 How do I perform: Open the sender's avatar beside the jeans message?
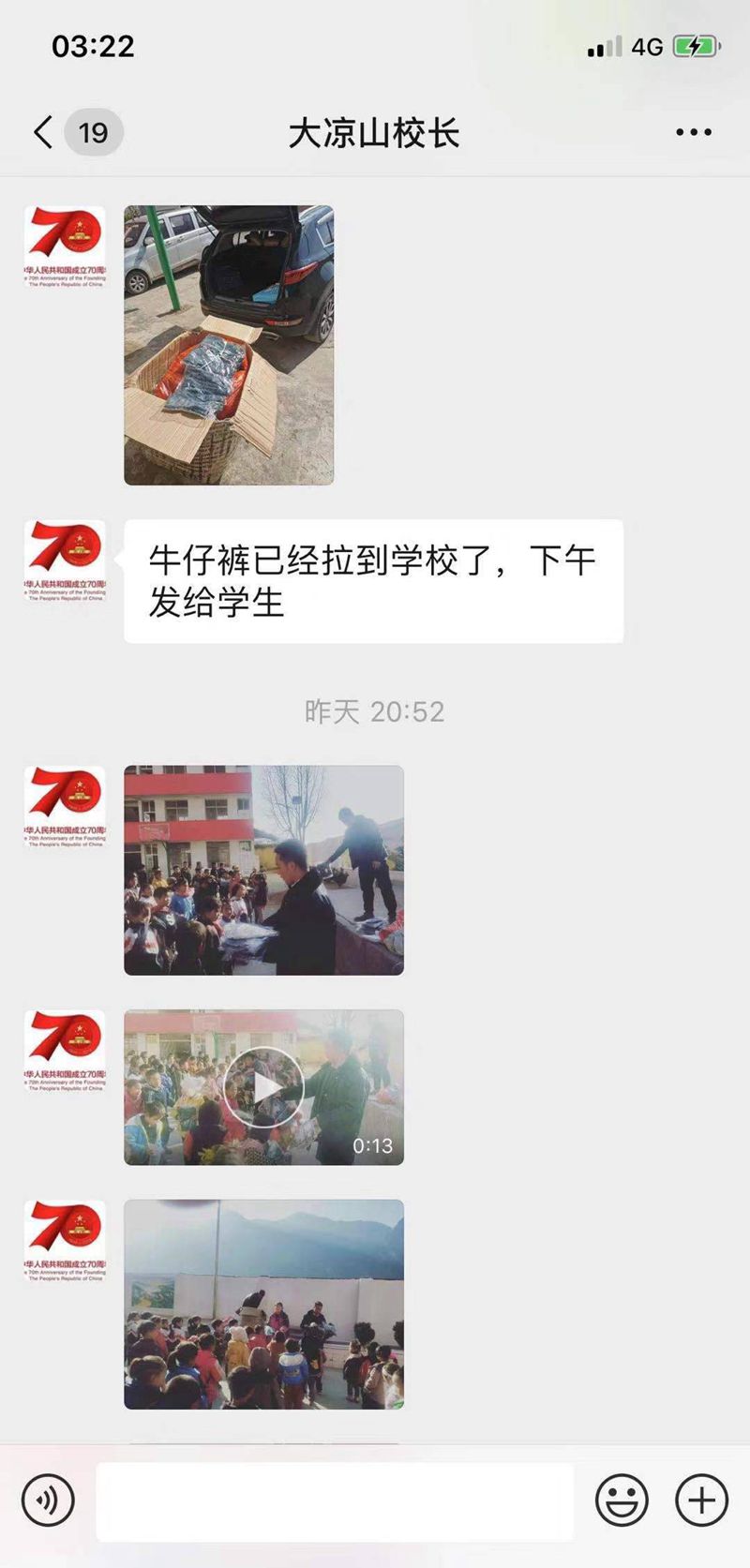pyautogui.click(x=65, y=561)
